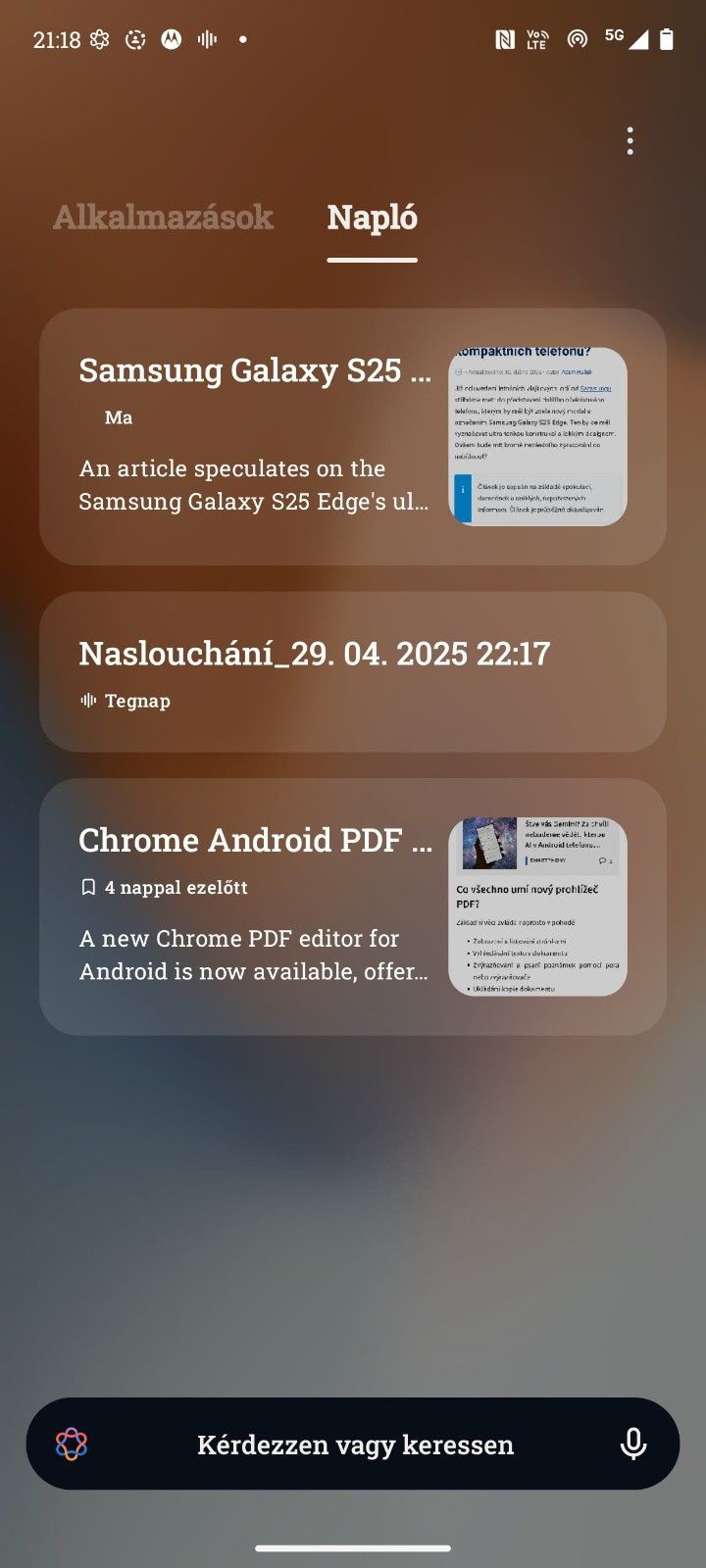
Task: Start voice input with the microphone
Action: pos(633,1445)
